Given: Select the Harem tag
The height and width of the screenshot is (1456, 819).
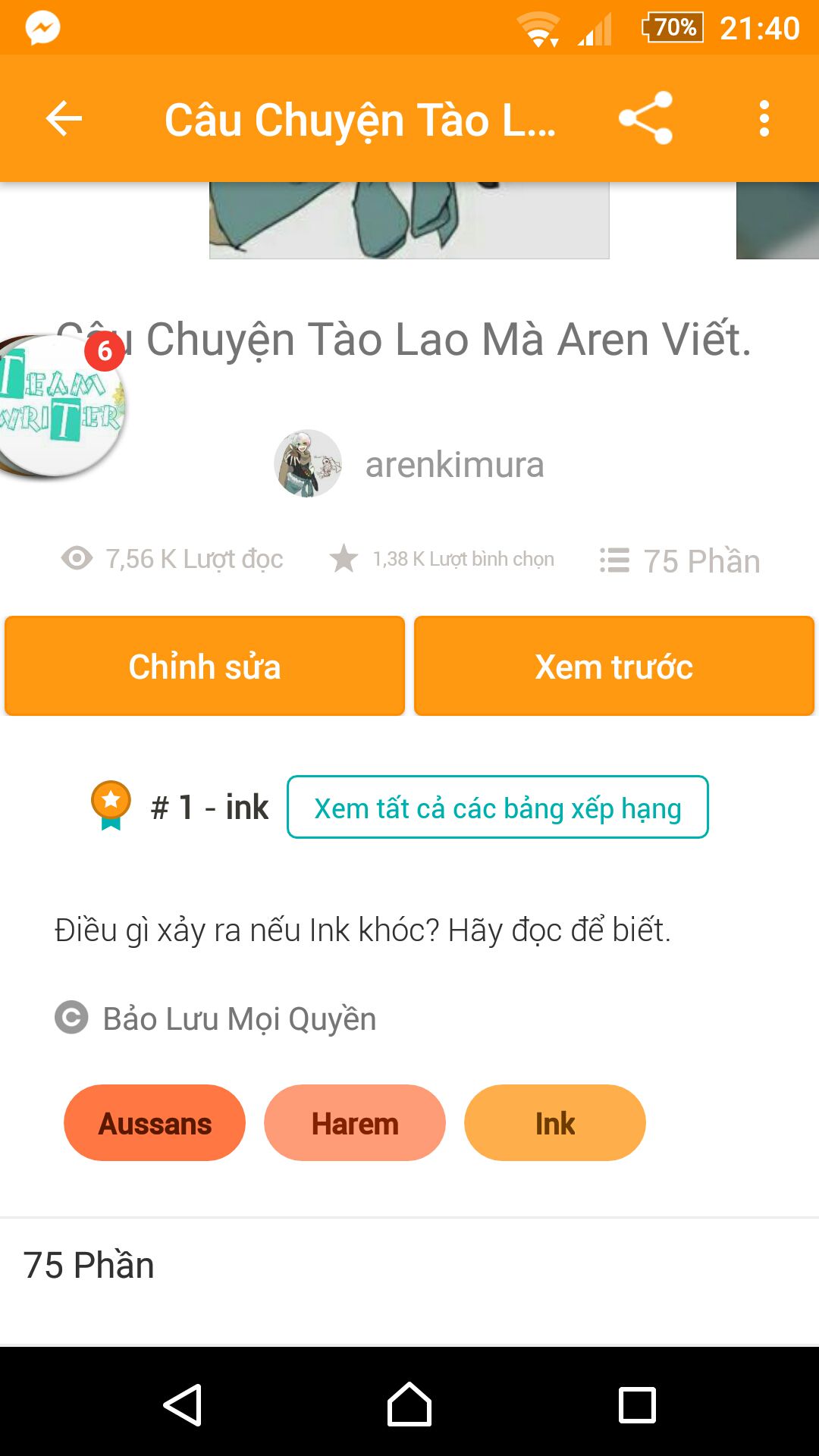Looking at the screenshot, I should (x=355, y=1123).
